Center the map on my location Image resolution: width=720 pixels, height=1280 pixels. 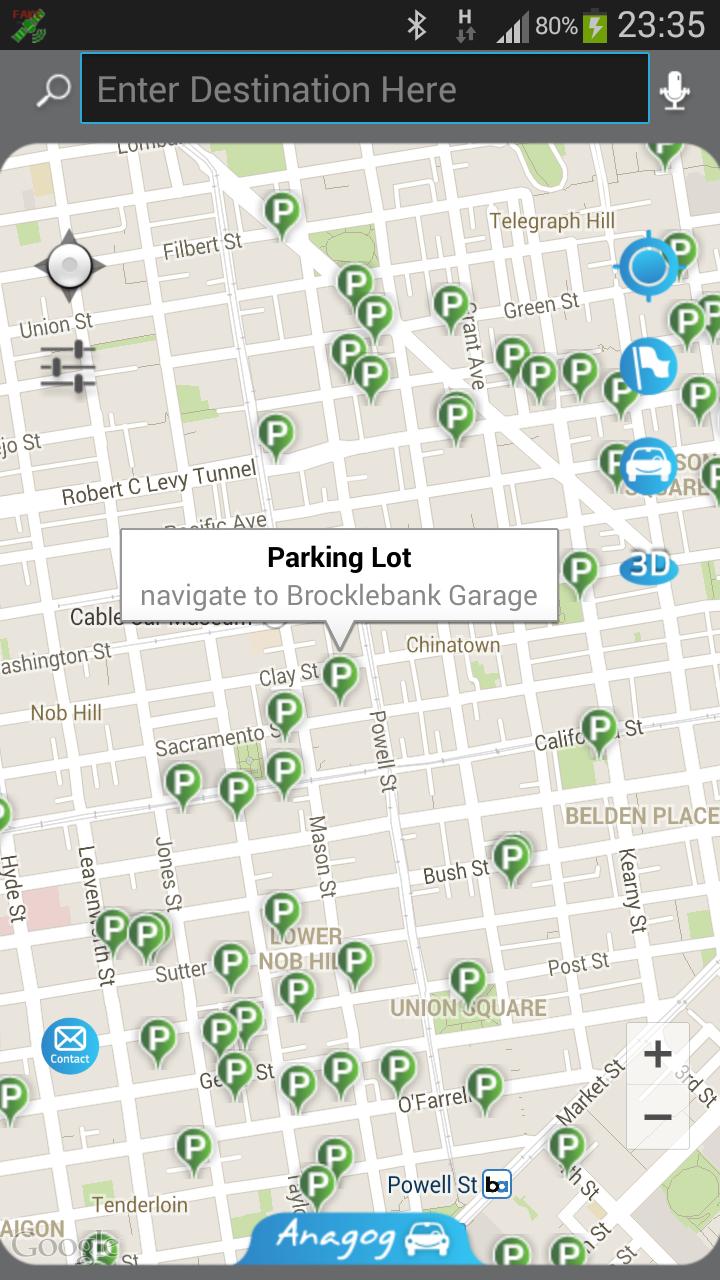648,266
